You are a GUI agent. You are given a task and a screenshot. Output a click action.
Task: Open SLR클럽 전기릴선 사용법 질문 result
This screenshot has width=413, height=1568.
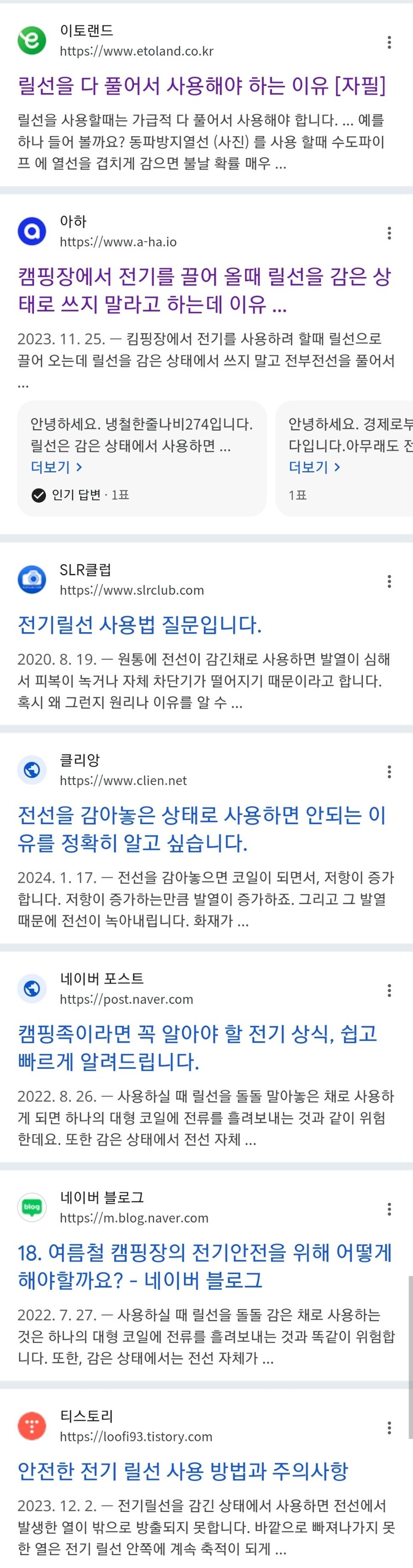tap(140, 624)
